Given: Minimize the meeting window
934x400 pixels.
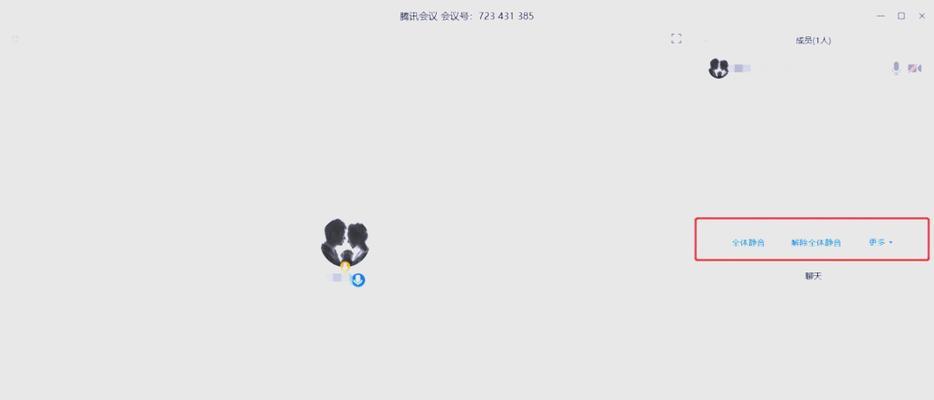Looking at the screenshot, I should (881, 16).
